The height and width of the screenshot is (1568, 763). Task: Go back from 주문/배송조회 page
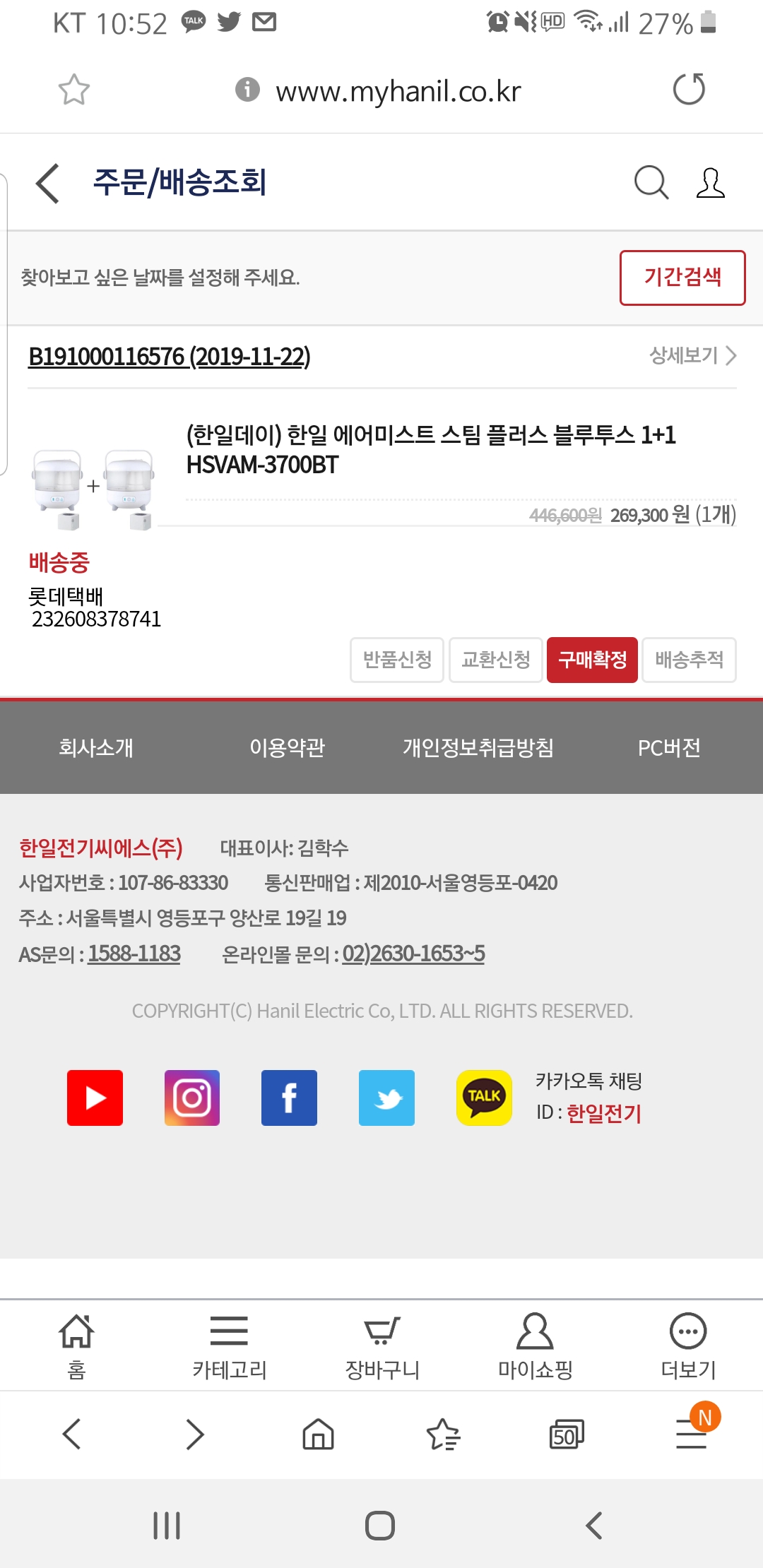tap(47, 183)
